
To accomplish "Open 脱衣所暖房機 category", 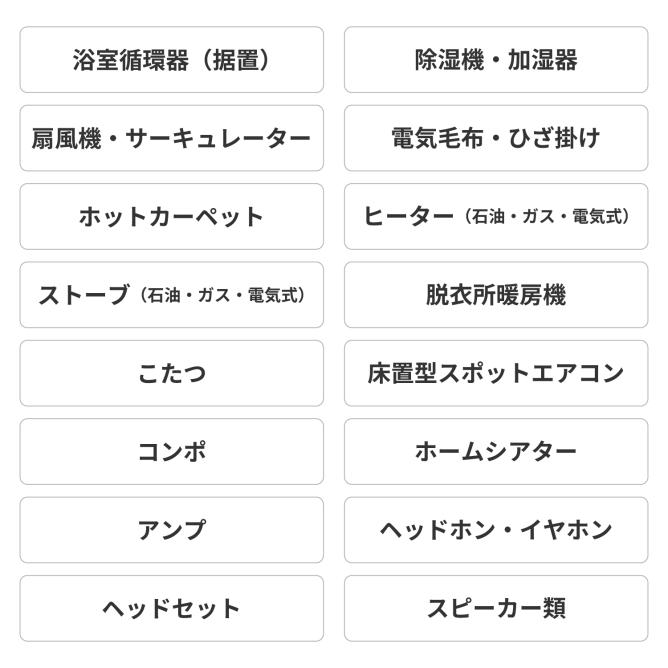I will point(496,295).
